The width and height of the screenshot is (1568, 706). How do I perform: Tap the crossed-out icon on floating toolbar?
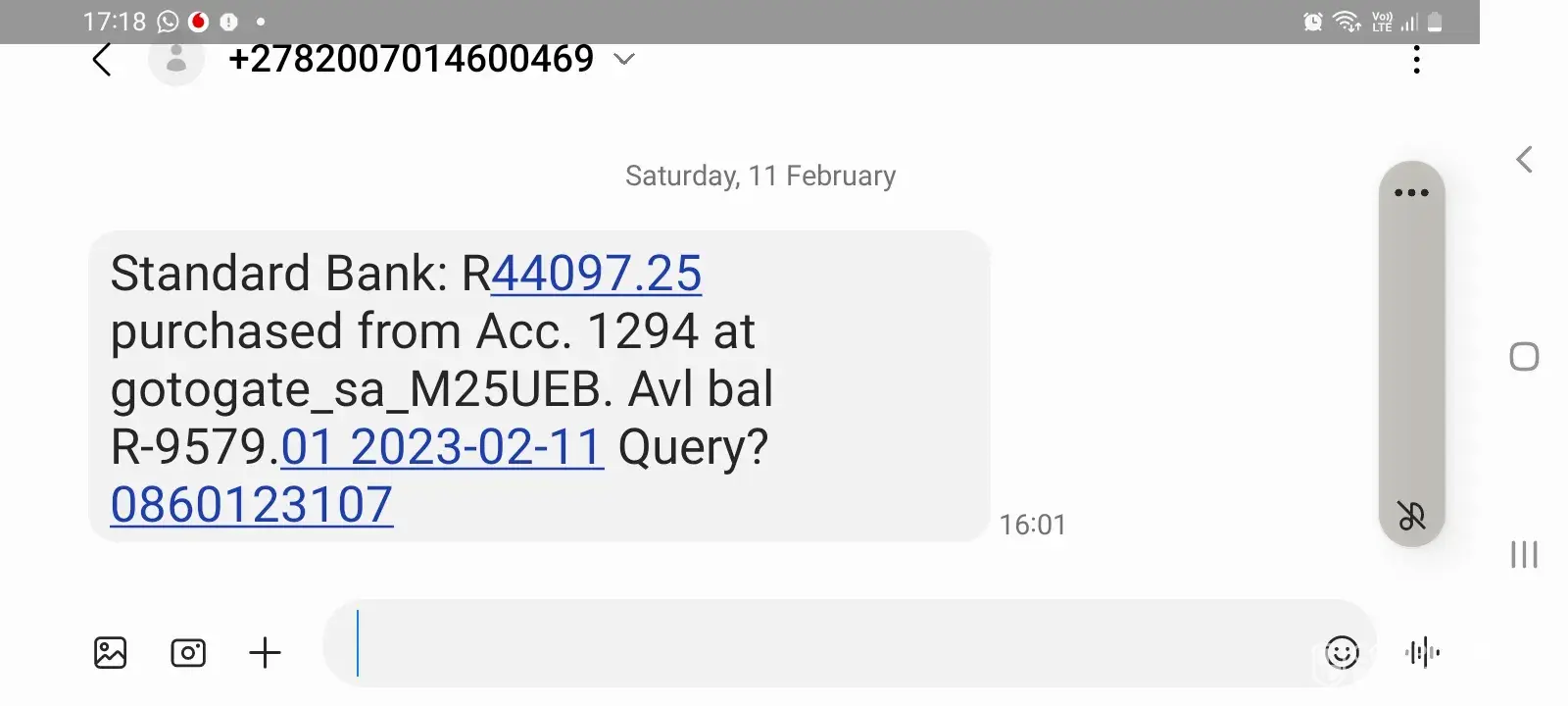(1411, 516)
